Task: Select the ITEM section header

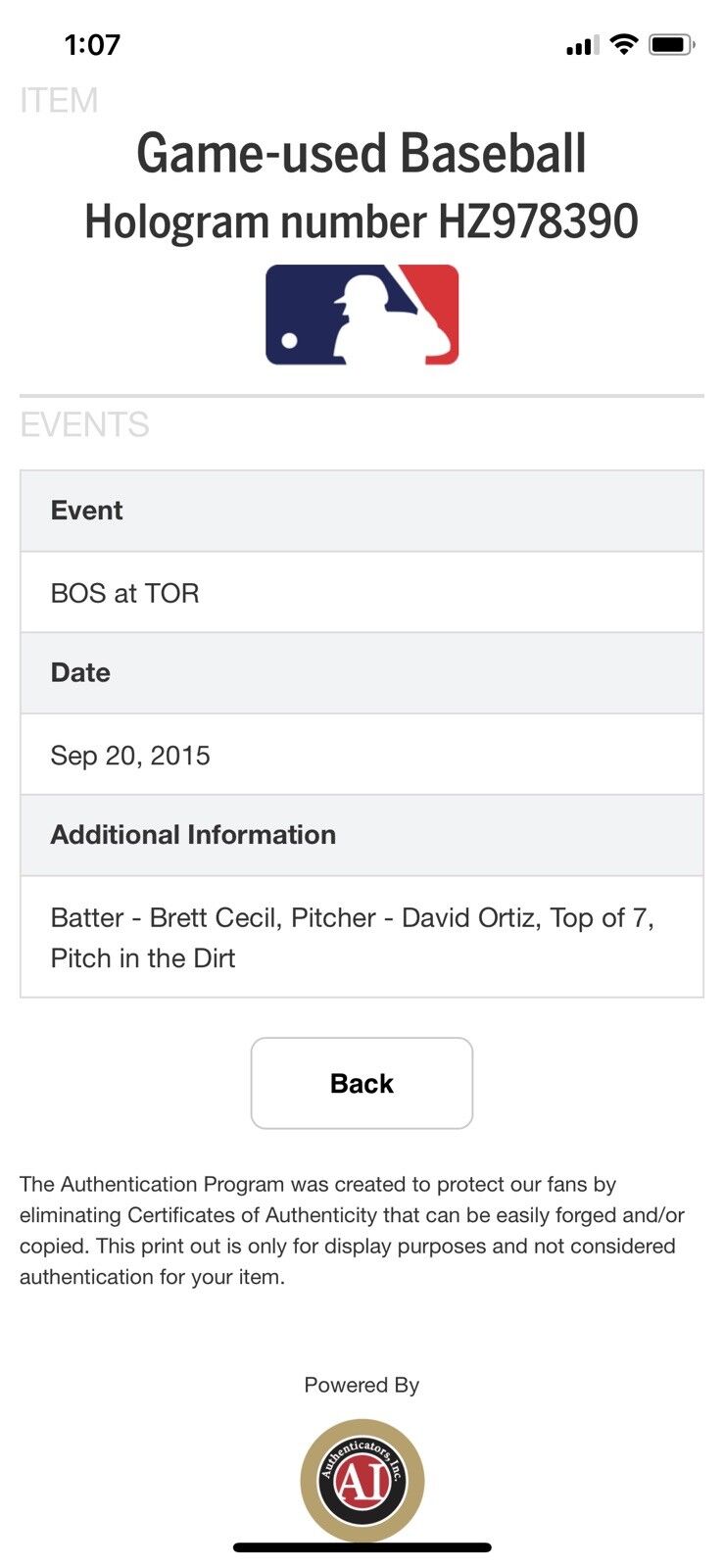Action: click(56, 100)
